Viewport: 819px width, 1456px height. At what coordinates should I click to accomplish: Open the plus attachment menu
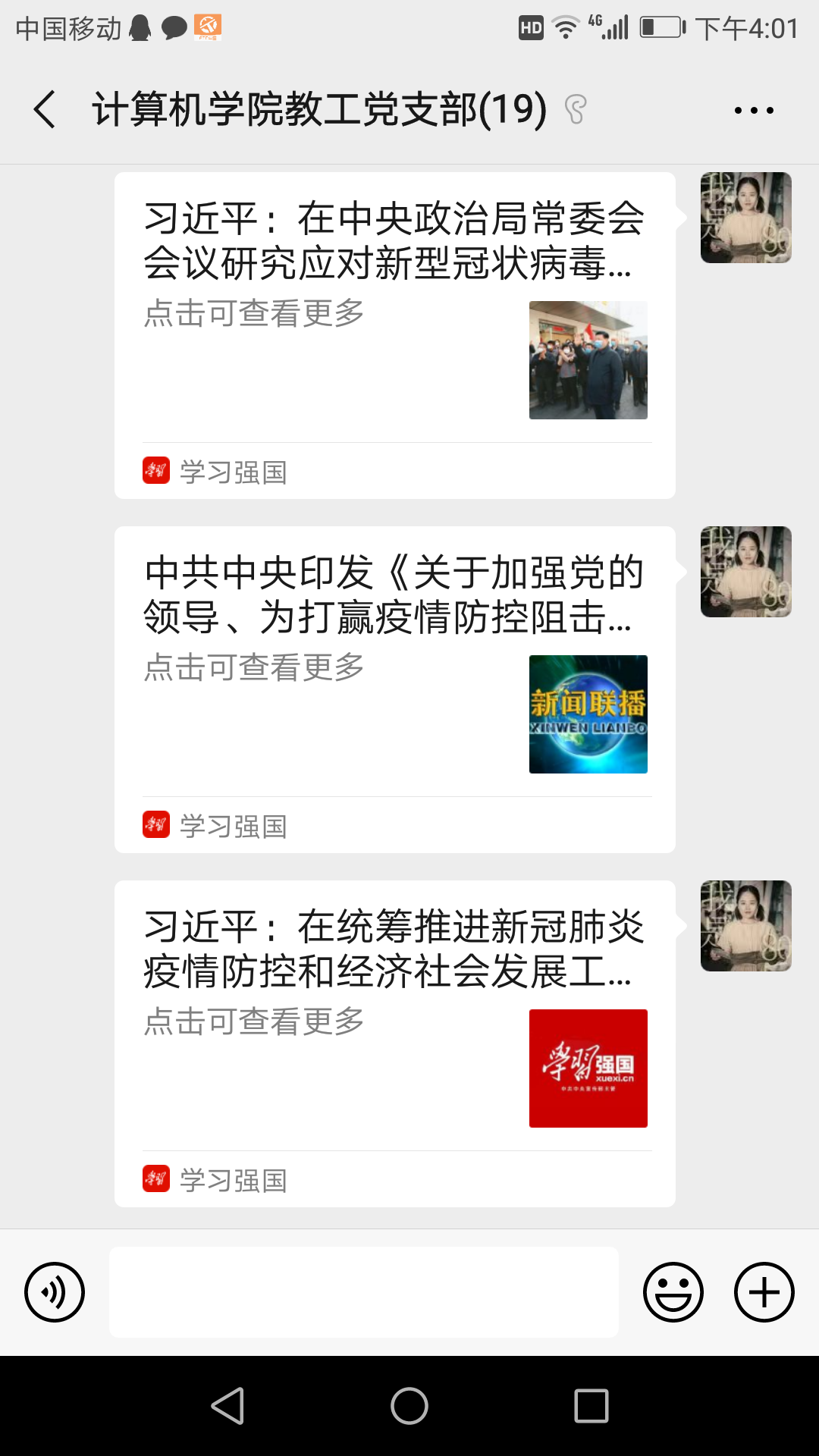764,1291
